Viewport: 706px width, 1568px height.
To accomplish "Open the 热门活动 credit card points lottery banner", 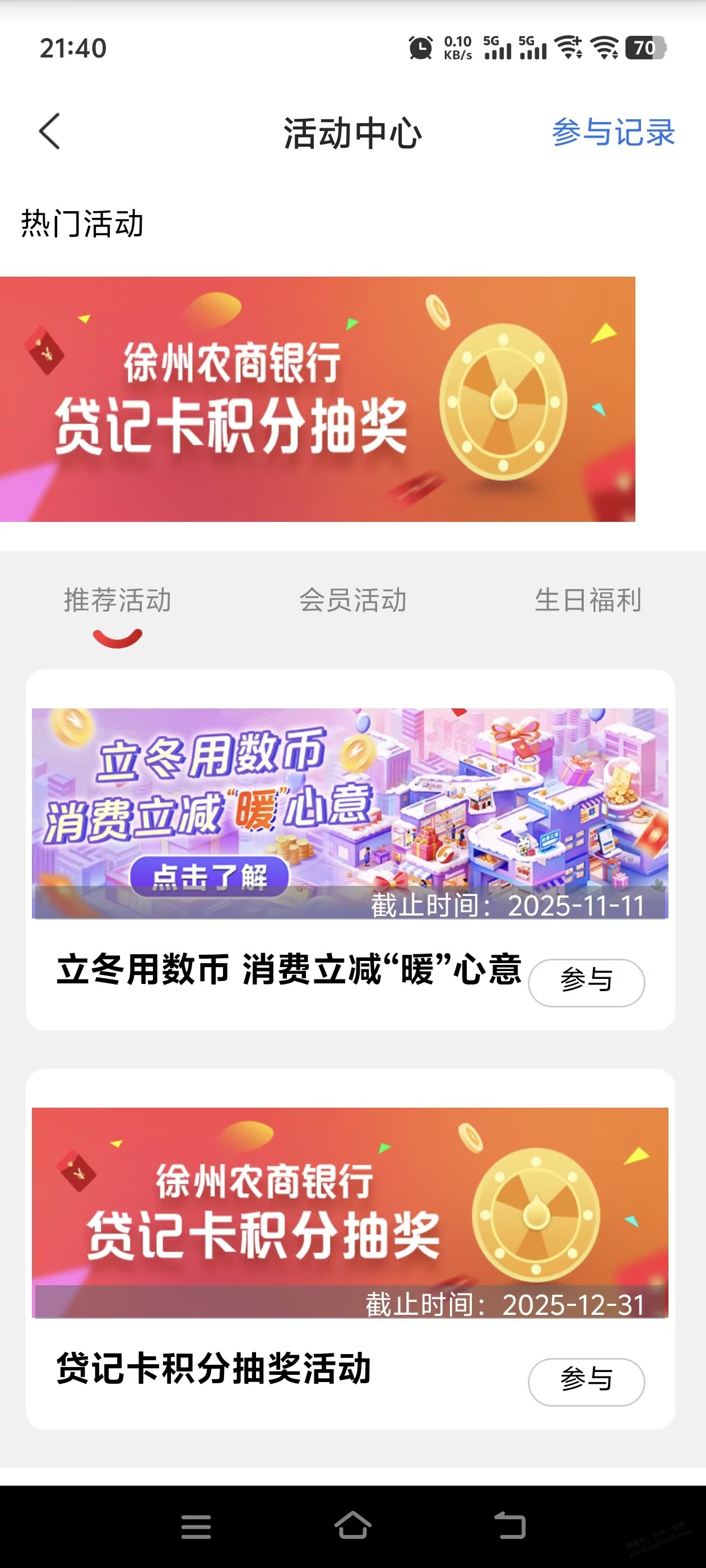I will pos(317,399).
